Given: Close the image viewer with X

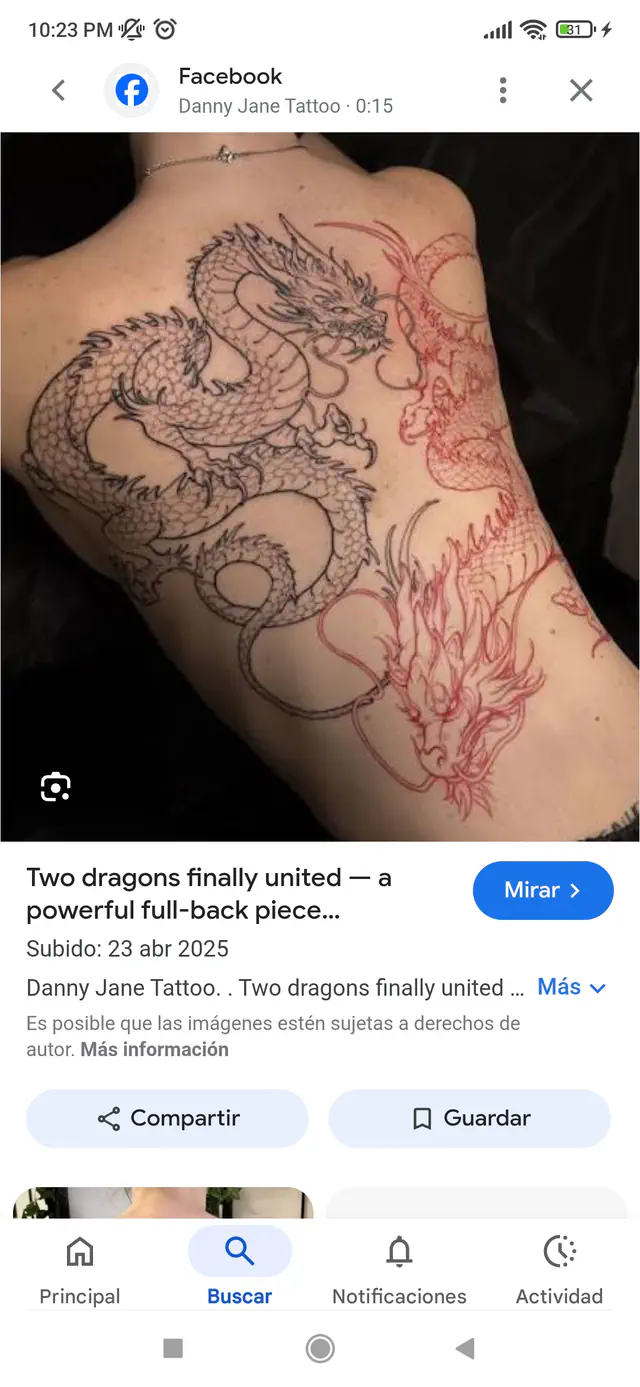Looking at the screenshot, I should tap(581, 91).
